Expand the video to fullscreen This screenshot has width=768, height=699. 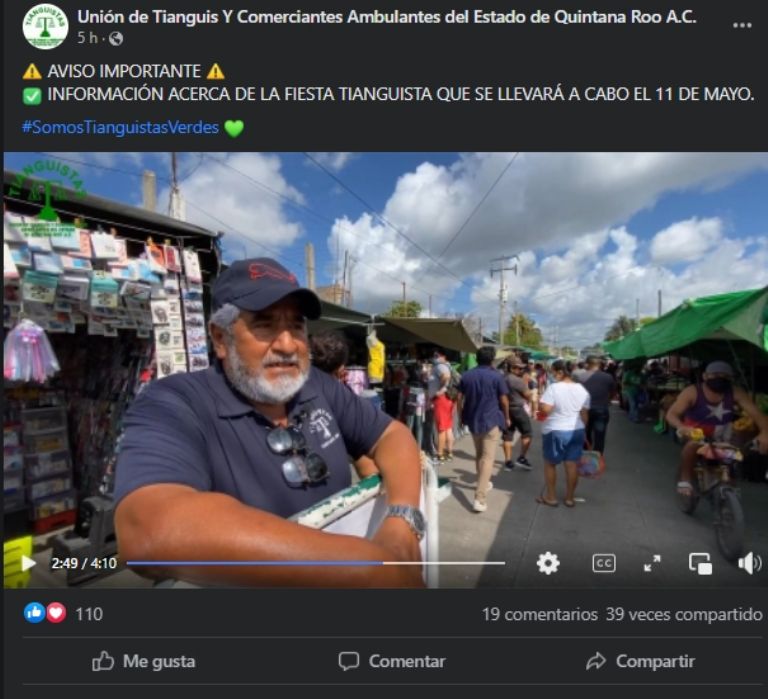point(652,563)
